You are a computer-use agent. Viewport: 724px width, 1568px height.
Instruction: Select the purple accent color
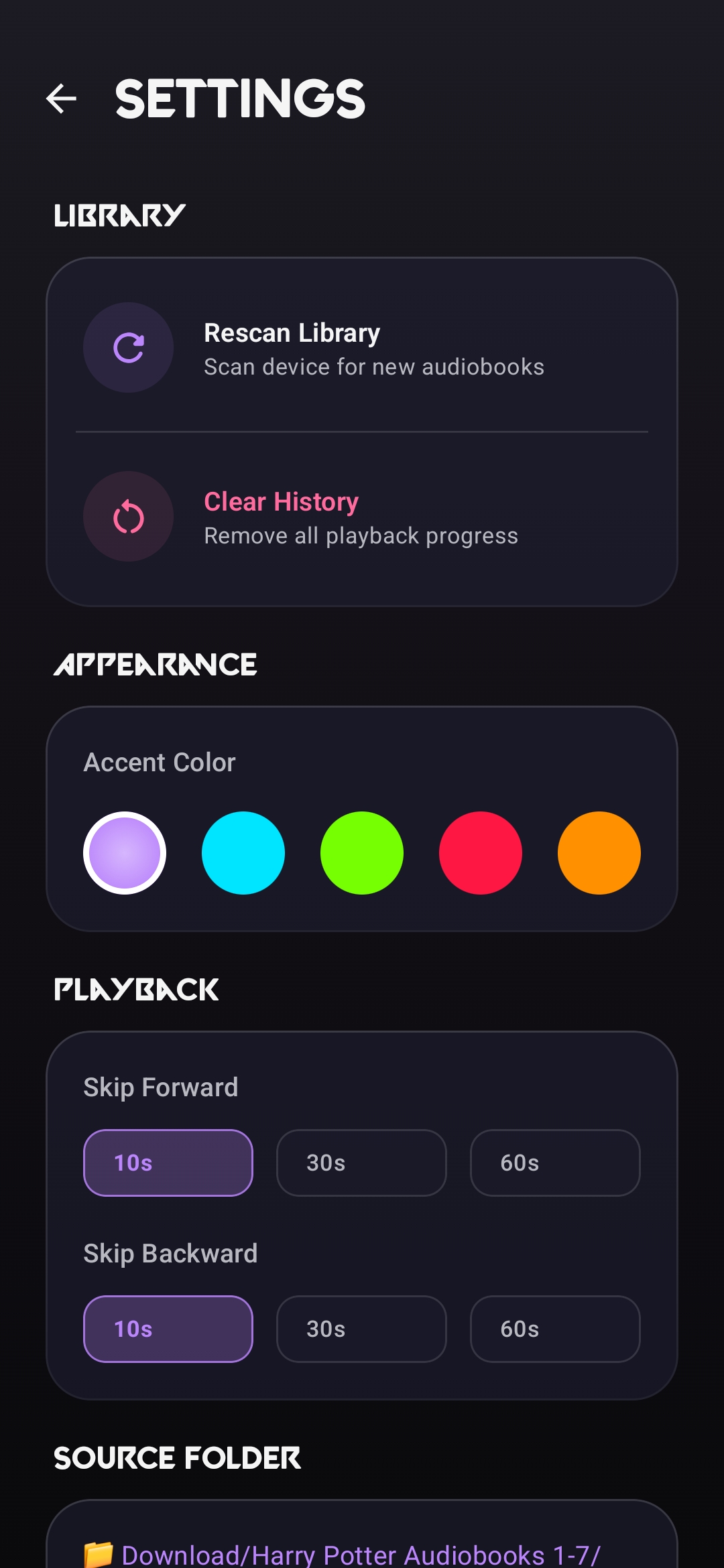[125, 852]
